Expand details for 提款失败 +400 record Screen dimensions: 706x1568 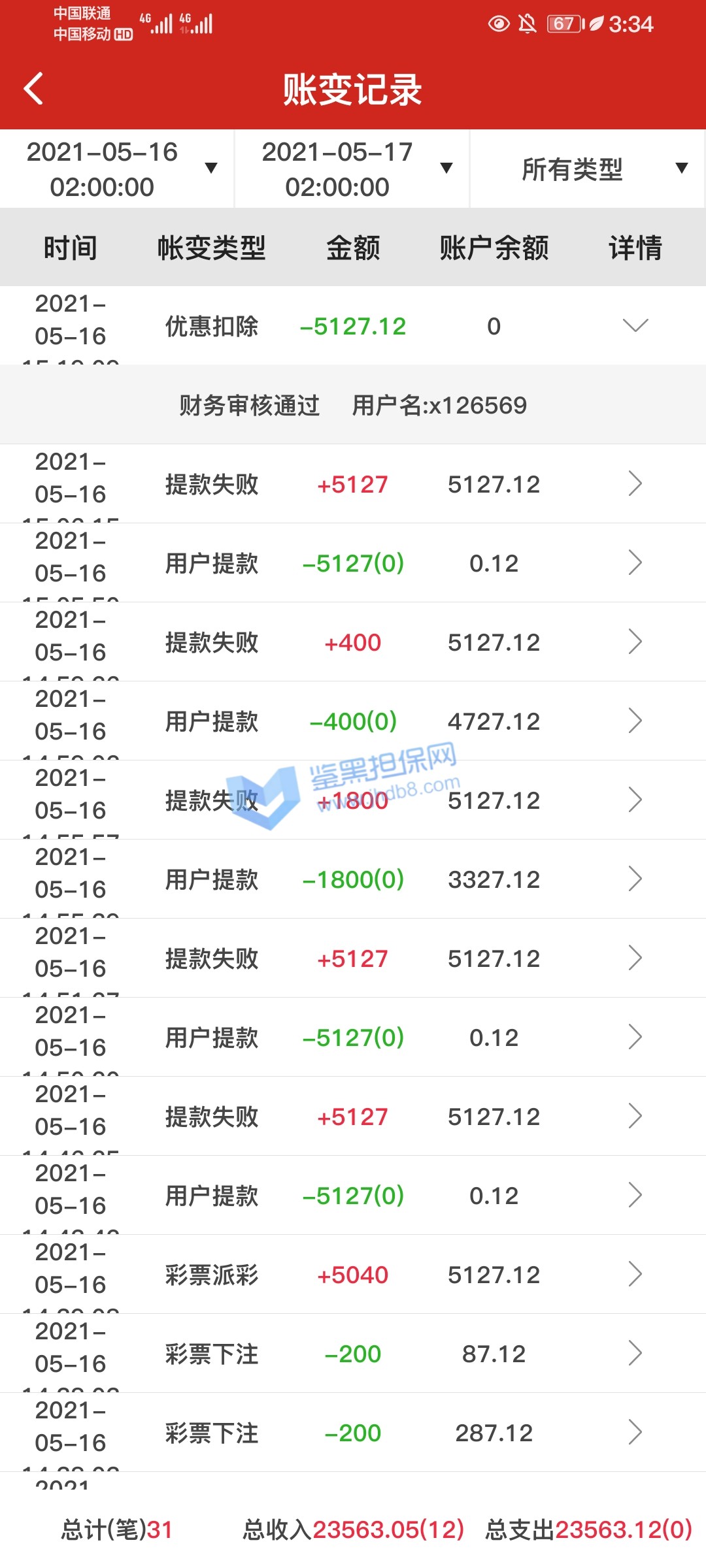(635, 642)
